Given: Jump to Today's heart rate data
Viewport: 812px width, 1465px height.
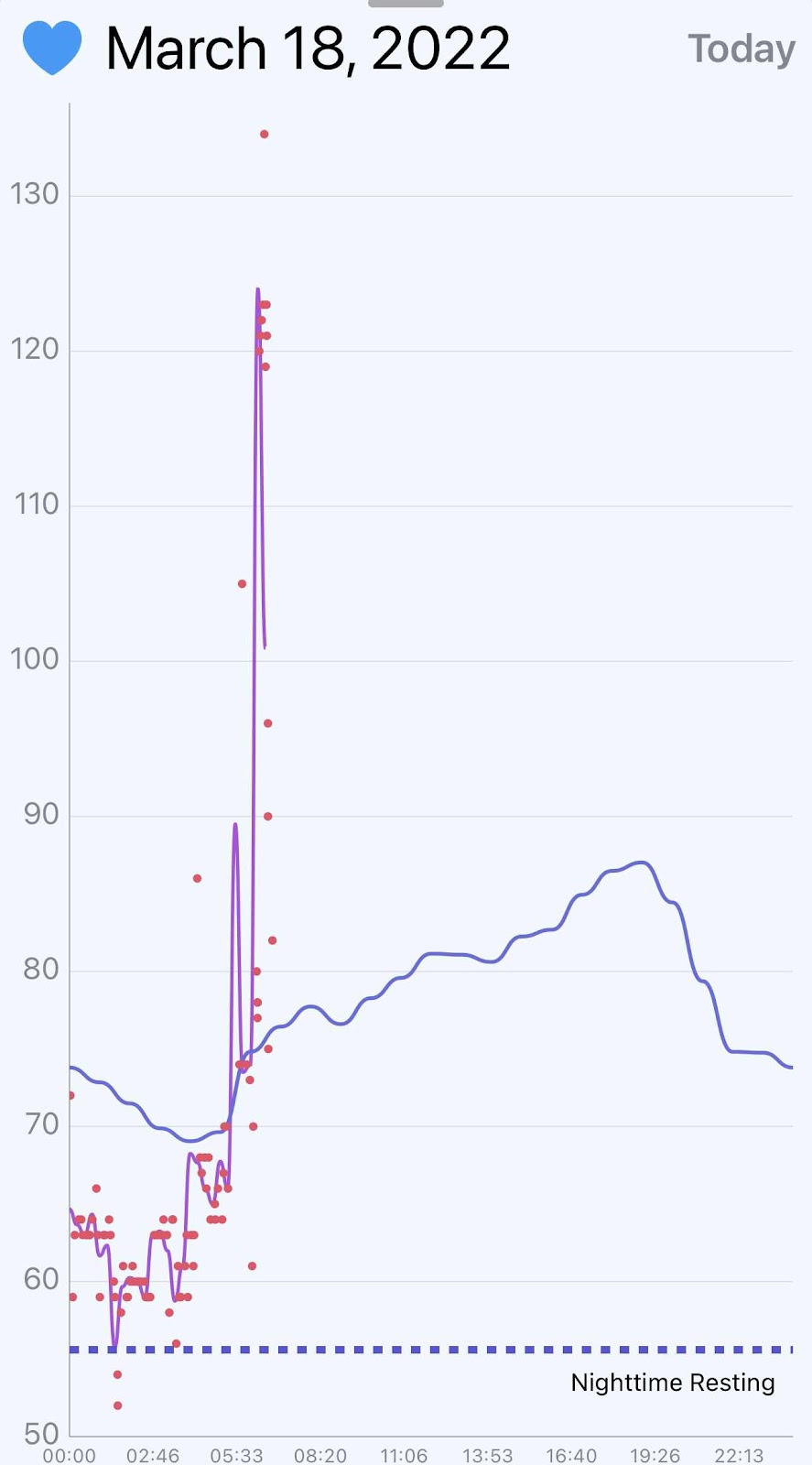Looking at the screenshot, I should 742,49.
